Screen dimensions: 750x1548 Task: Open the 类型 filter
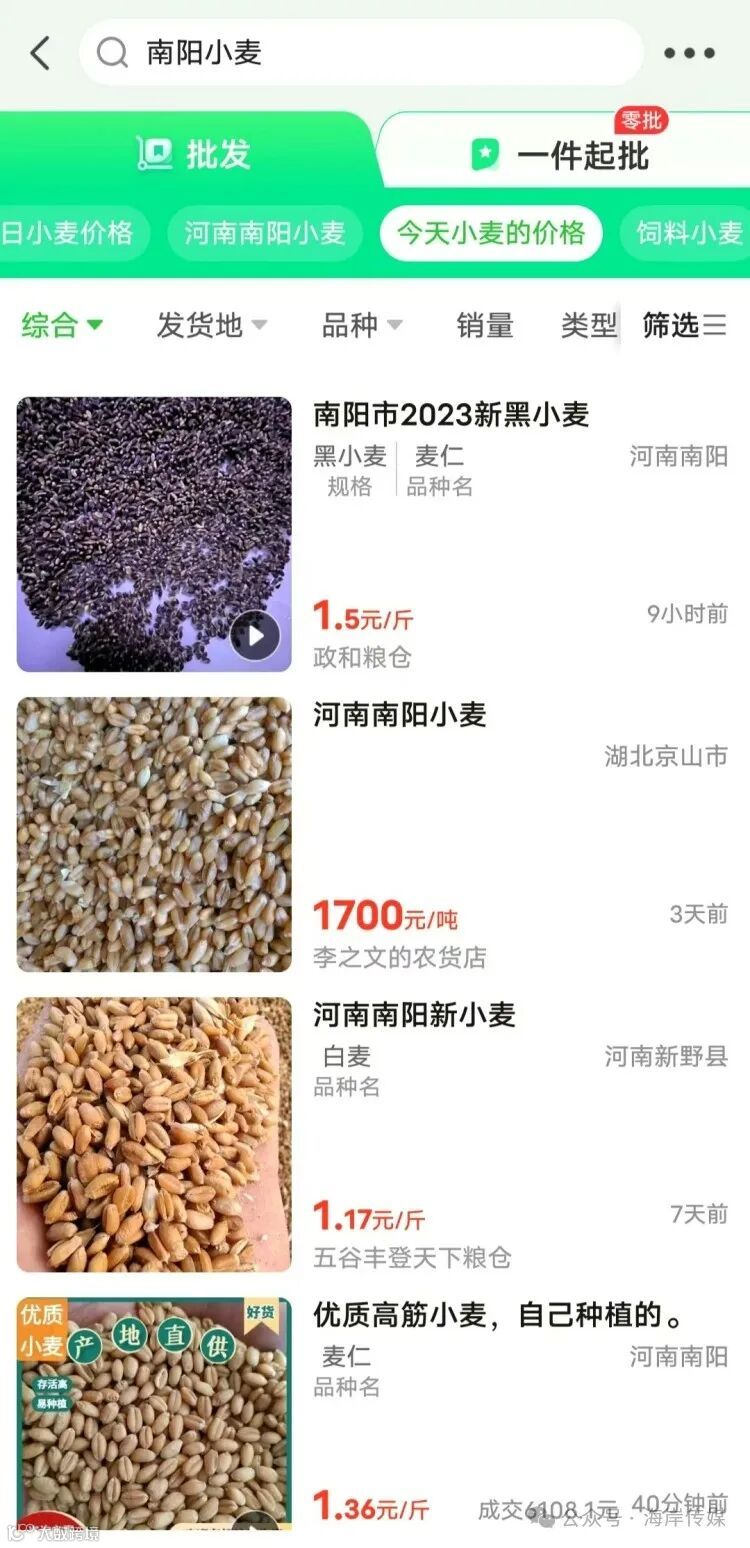click(x=588, y=325)
